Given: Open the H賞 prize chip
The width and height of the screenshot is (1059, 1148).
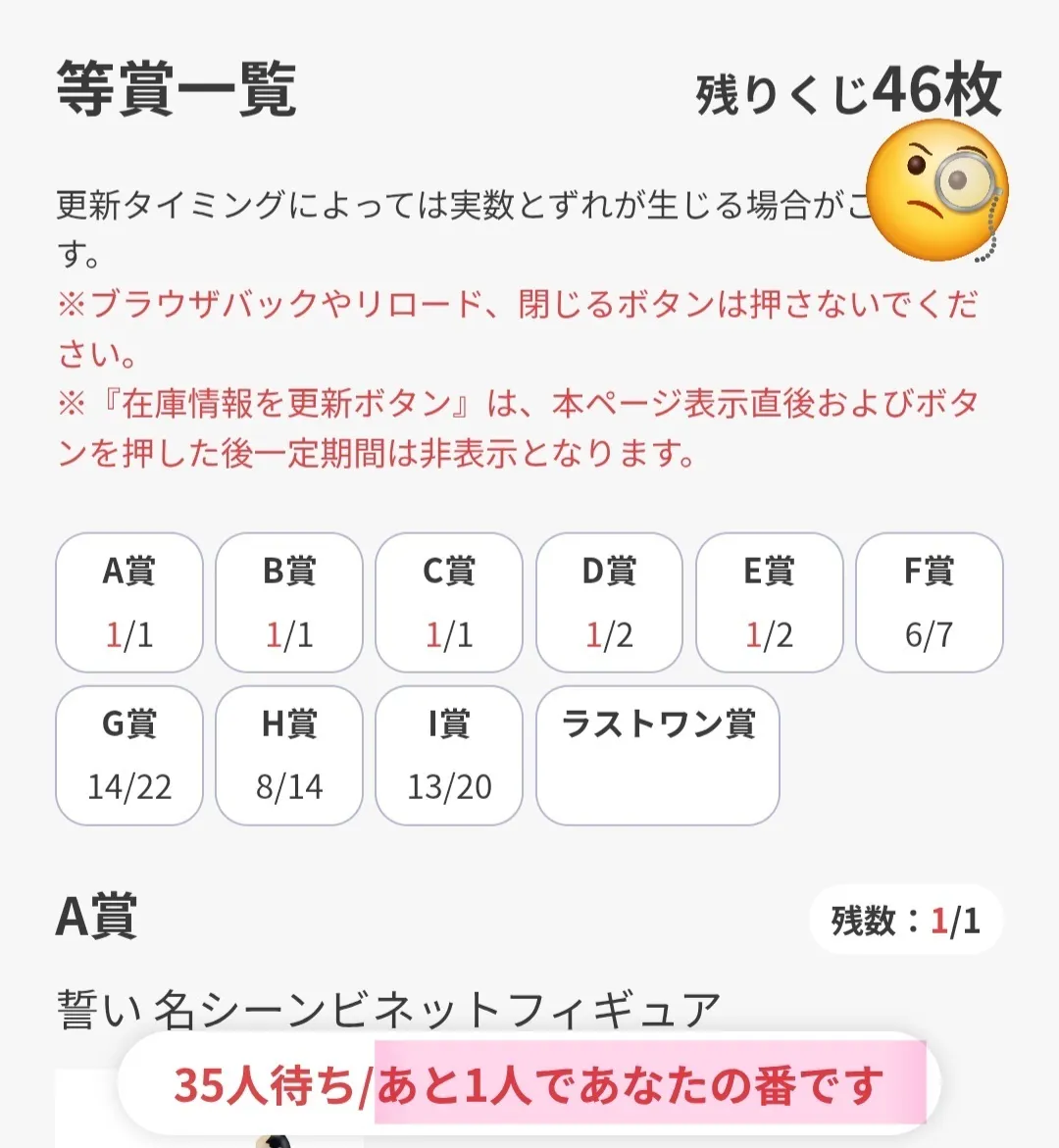Looking at the screenshot, I should pos(289,755).
